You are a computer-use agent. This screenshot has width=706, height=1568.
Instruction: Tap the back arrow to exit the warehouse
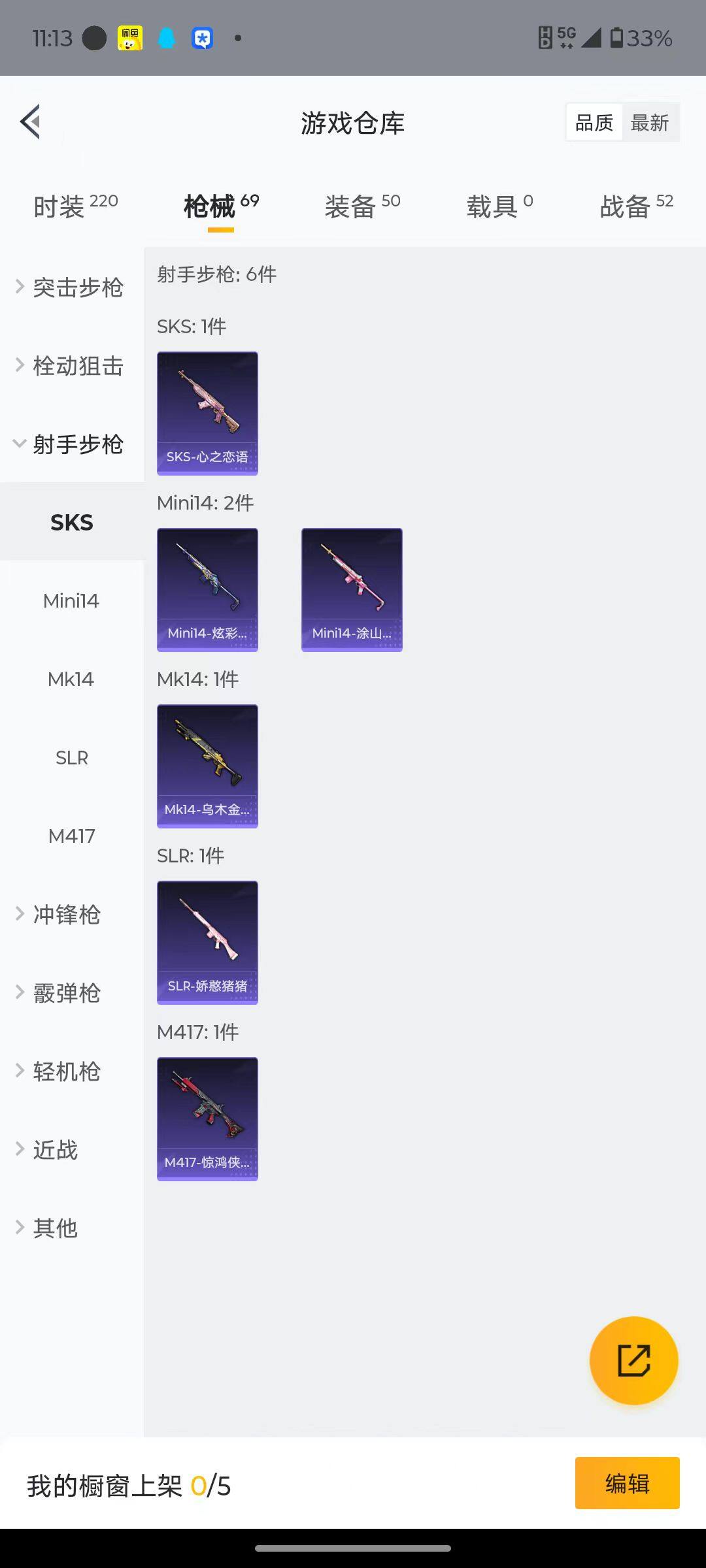pyautogui.click(x=29, y=122)
